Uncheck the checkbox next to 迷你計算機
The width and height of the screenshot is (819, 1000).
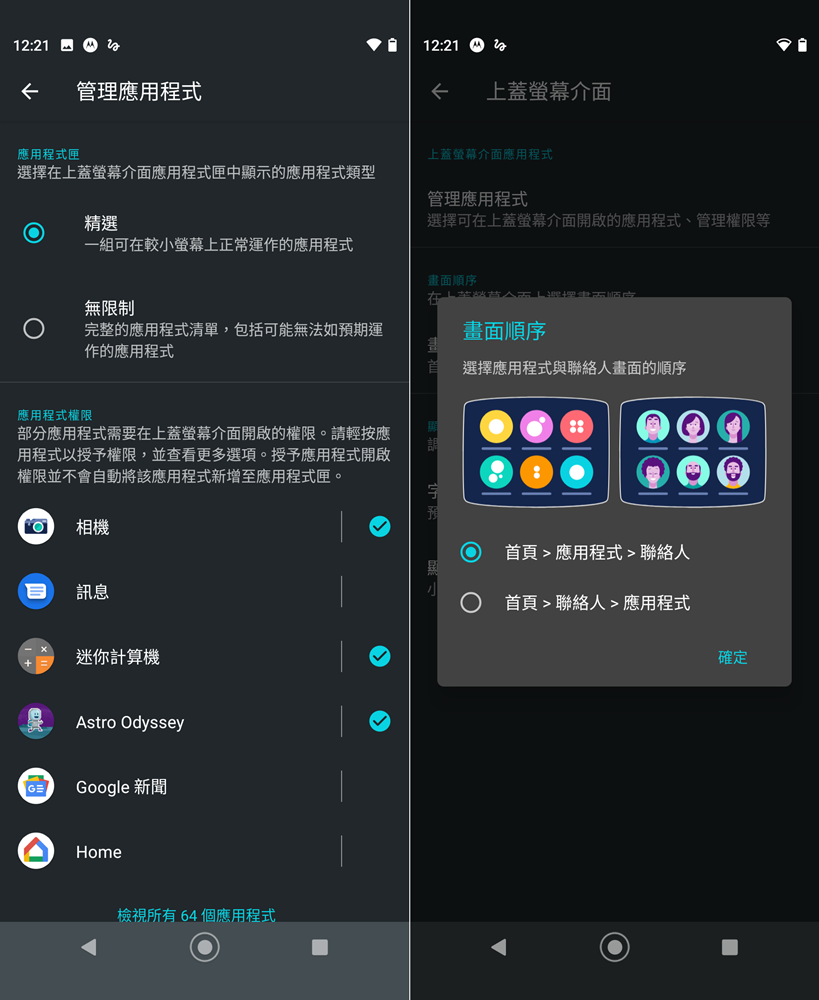(379, 656)
